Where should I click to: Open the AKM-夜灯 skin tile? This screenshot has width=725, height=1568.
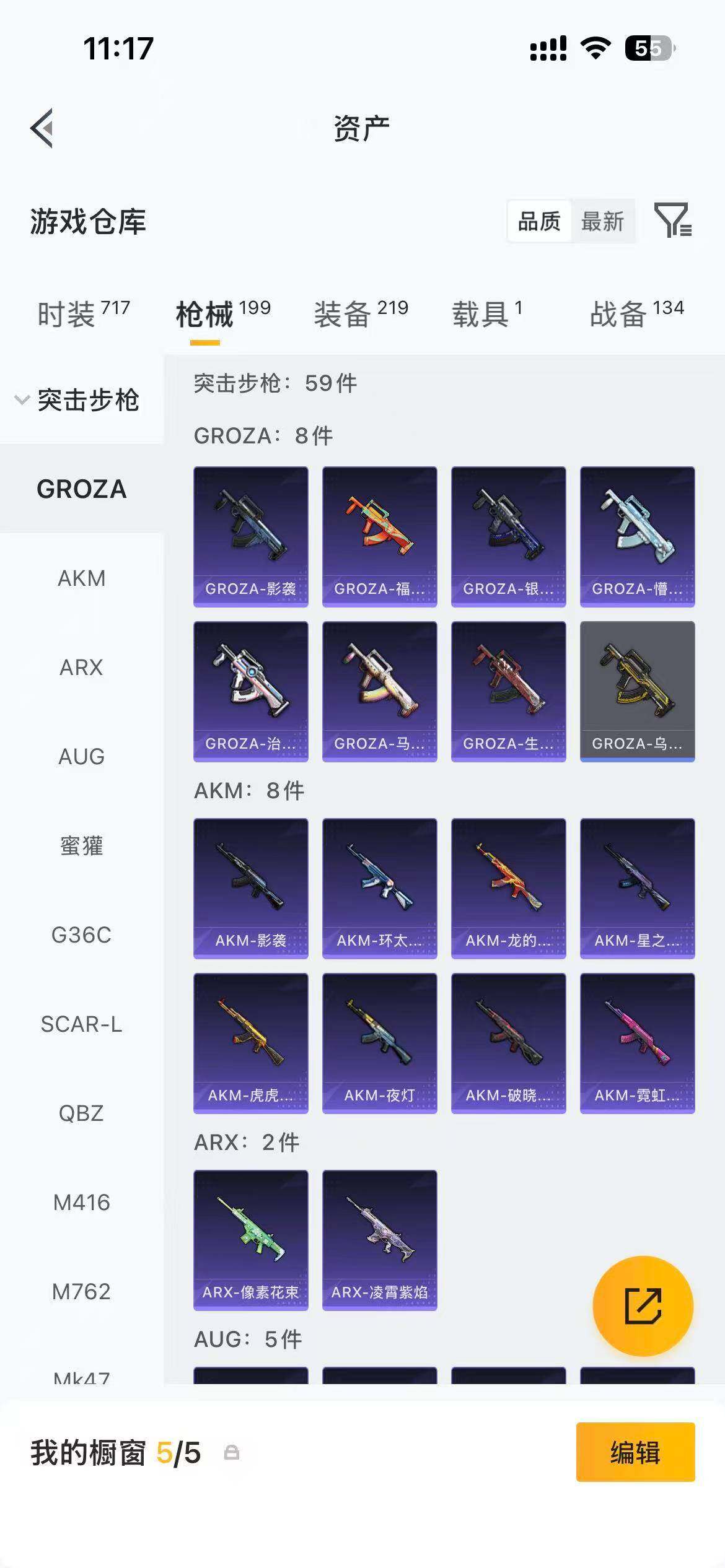pos(379,1043)
